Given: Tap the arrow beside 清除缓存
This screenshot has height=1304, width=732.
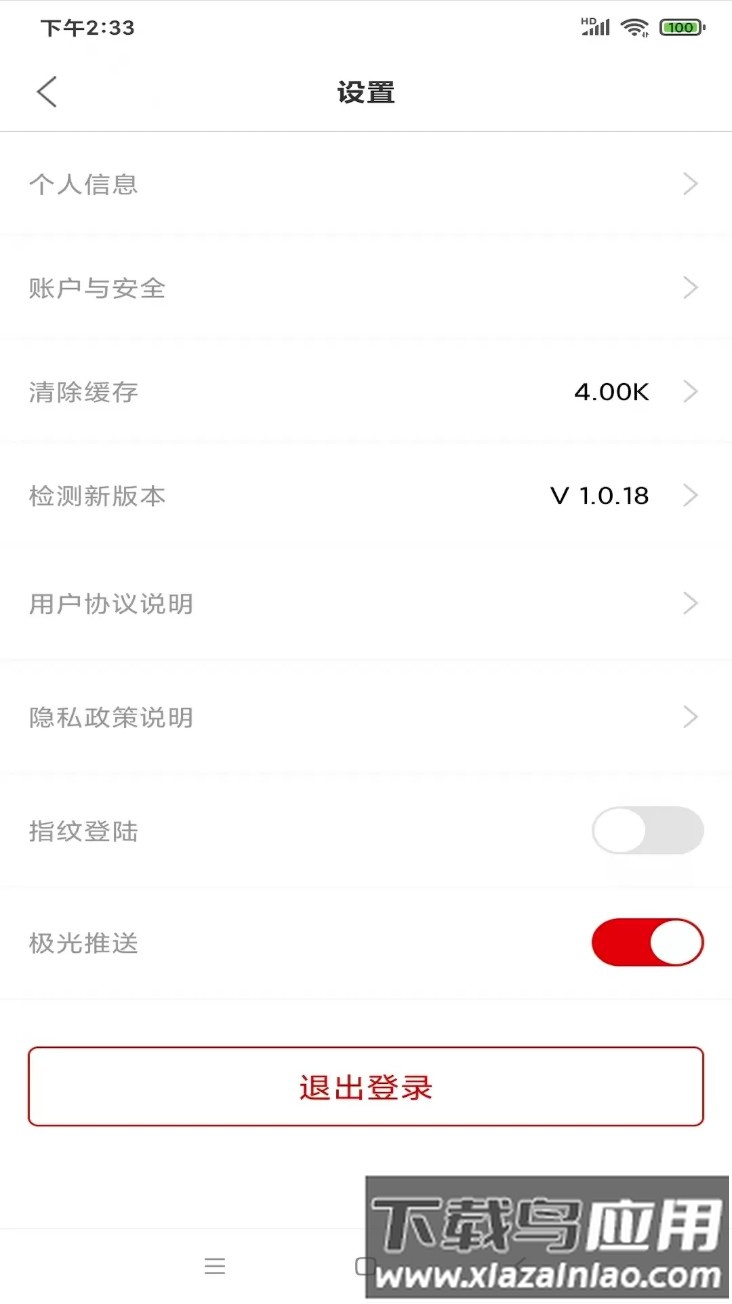Looking at the screenshot, I should pyautogui.click(x=690, y=392).
